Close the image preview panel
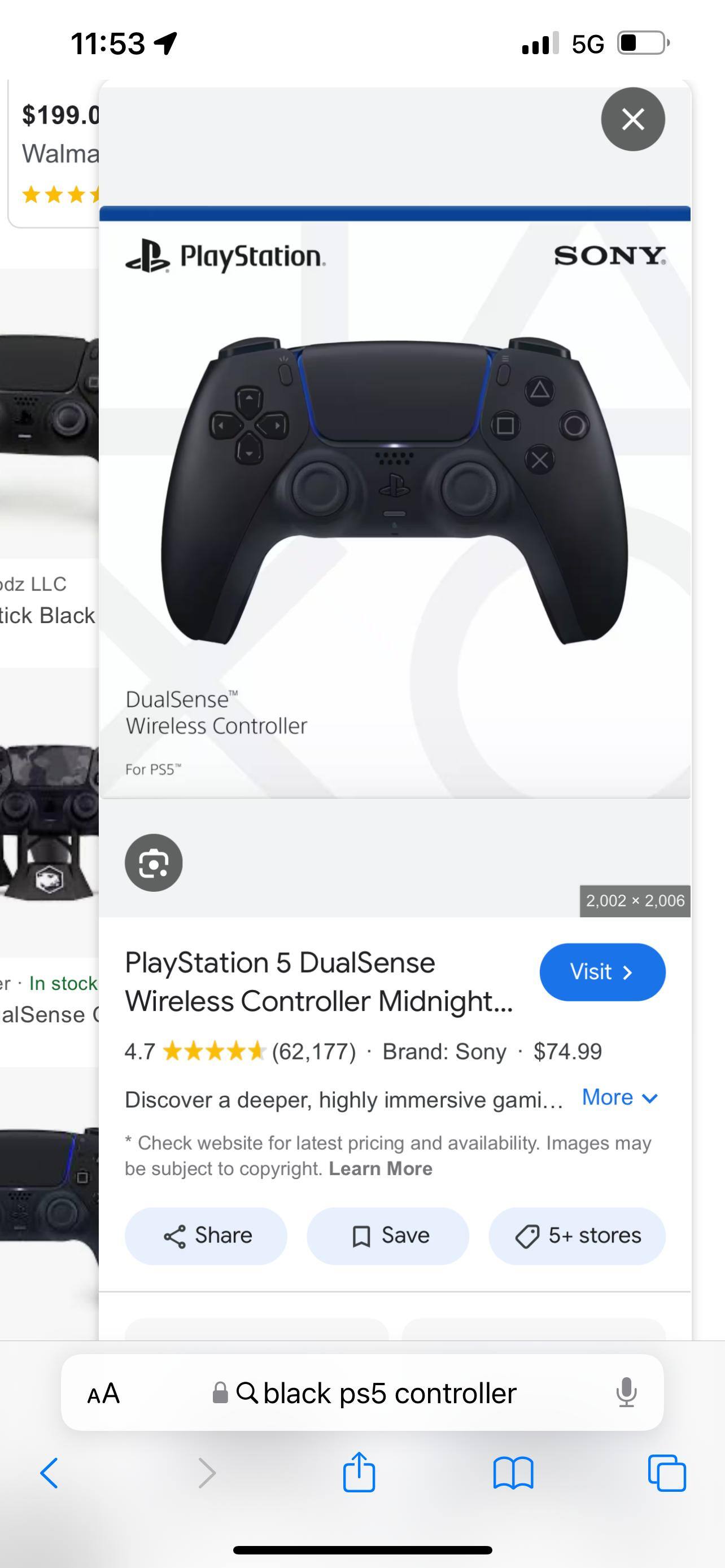This screenshot has width=725, height=1568. click(x=632, y=119)
